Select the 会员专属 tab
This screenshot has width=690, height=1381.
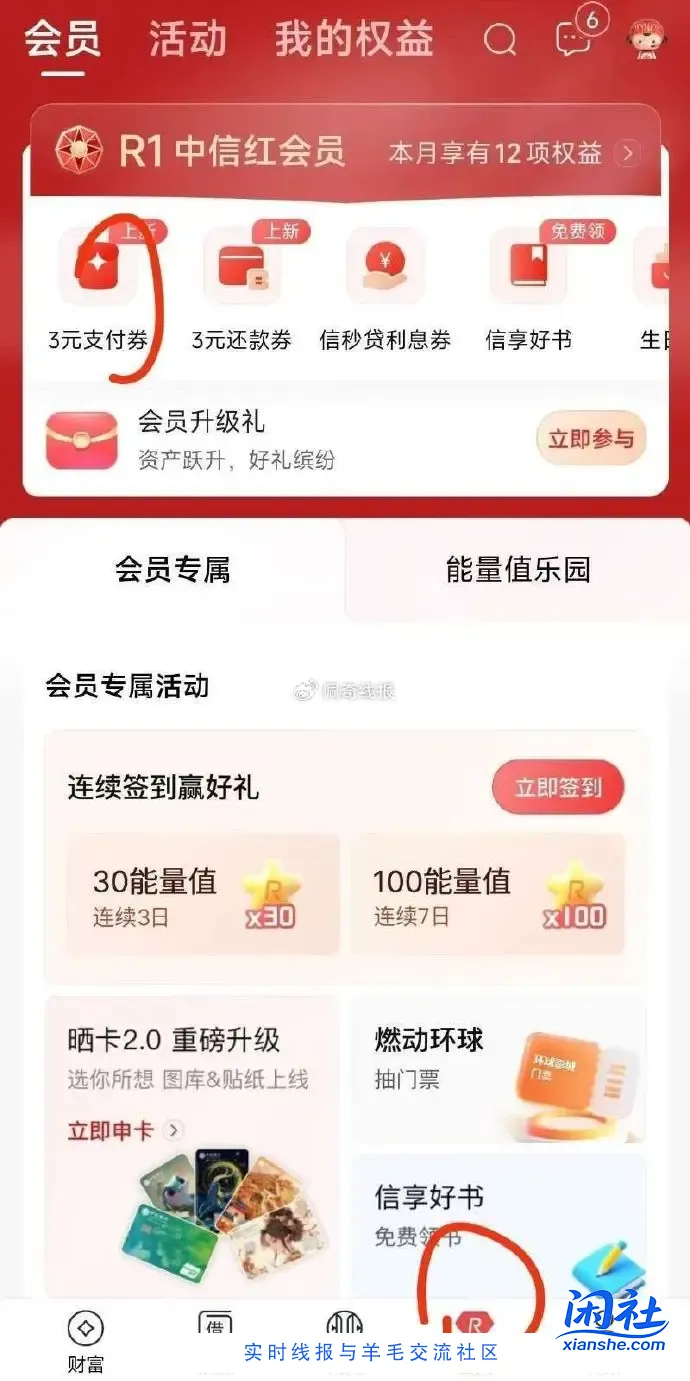click(x=173, y=570)
